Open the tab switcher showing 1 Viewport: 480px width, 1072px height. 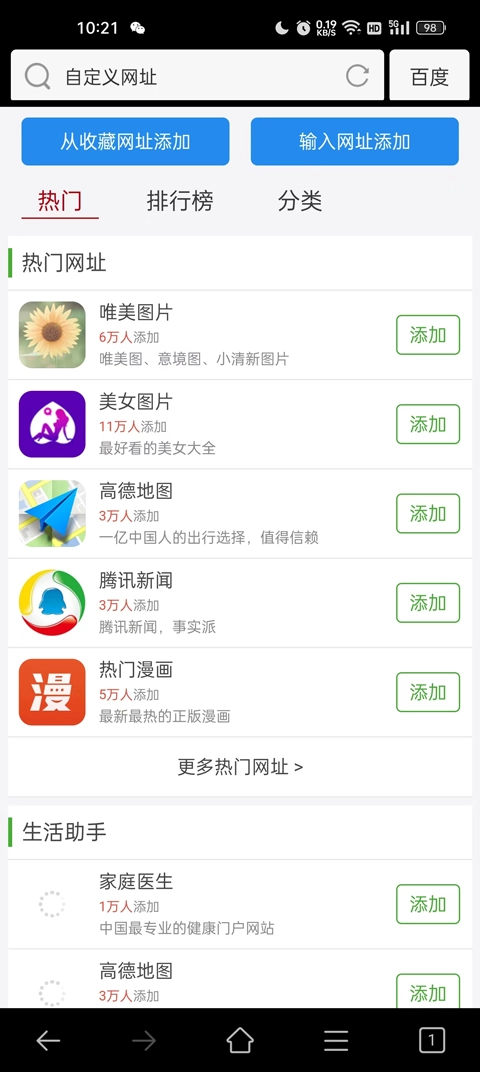431,1041
